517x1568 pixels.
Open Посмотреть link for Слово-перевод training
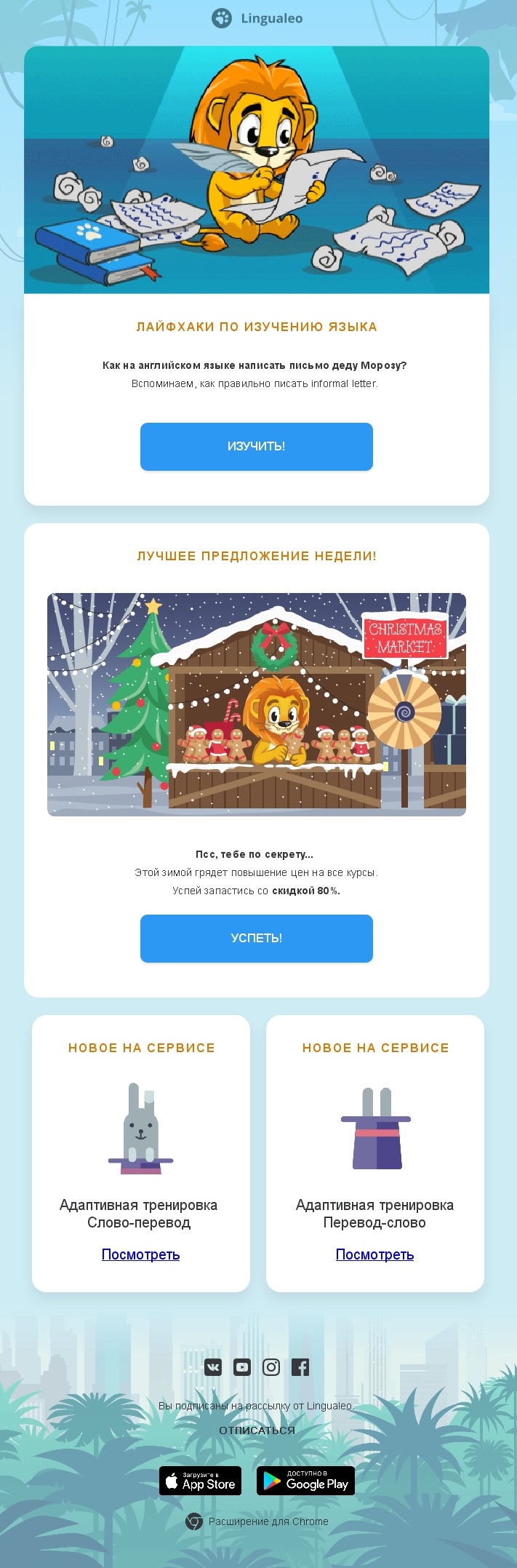(140, 1254)
